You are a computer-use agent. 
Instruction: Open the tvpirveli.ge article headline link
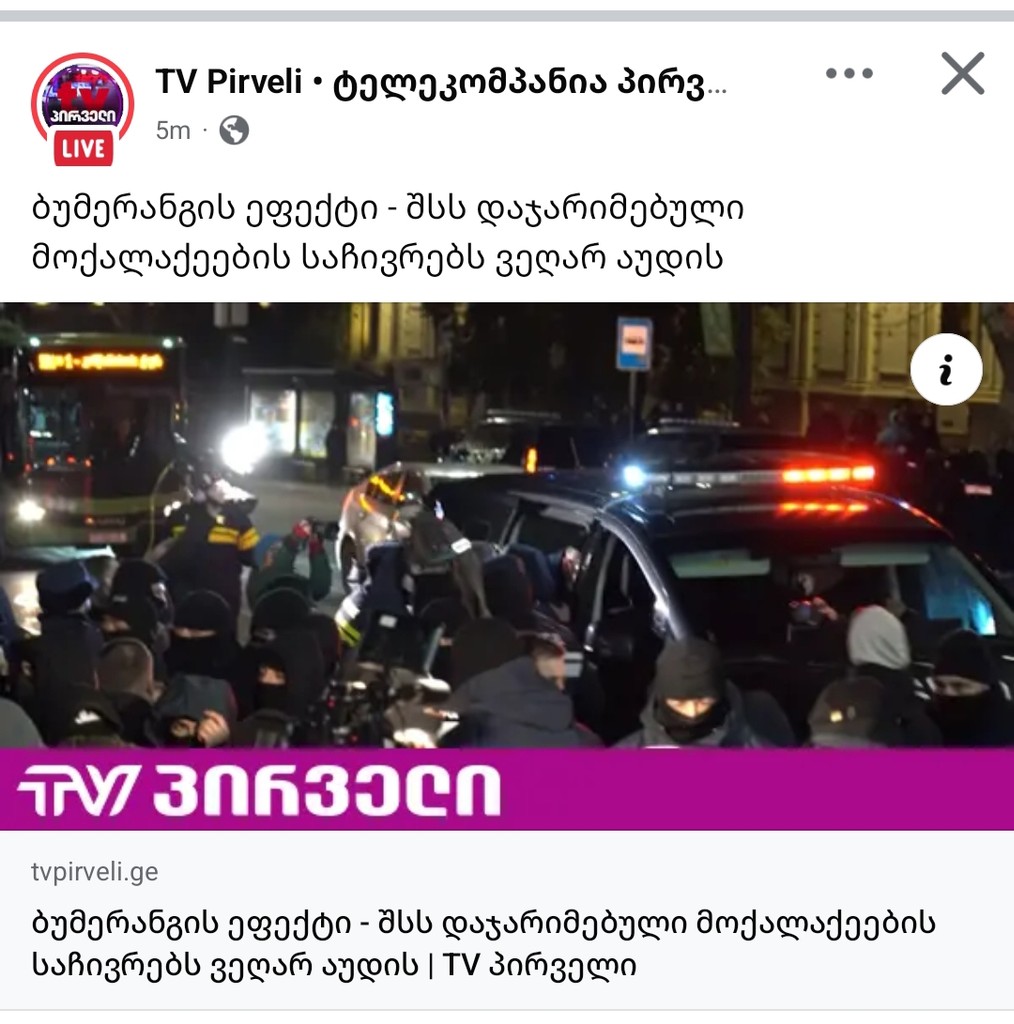click(482, 944)
